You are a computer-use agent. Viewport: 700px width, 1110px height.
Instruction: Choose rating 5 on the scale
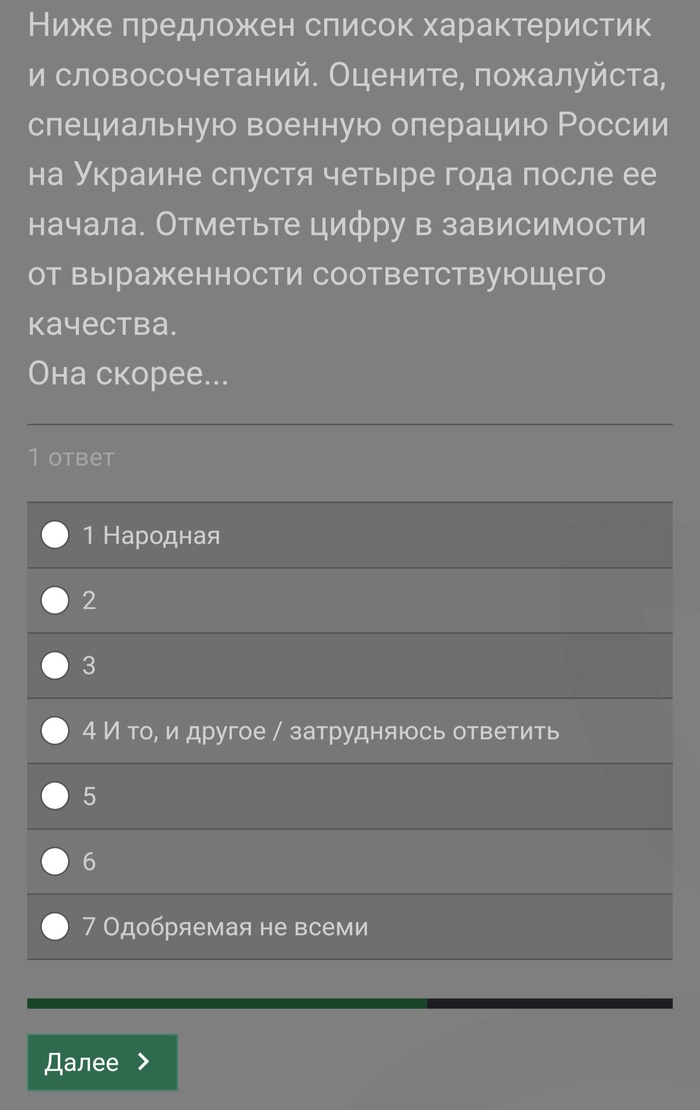point(55,796)
